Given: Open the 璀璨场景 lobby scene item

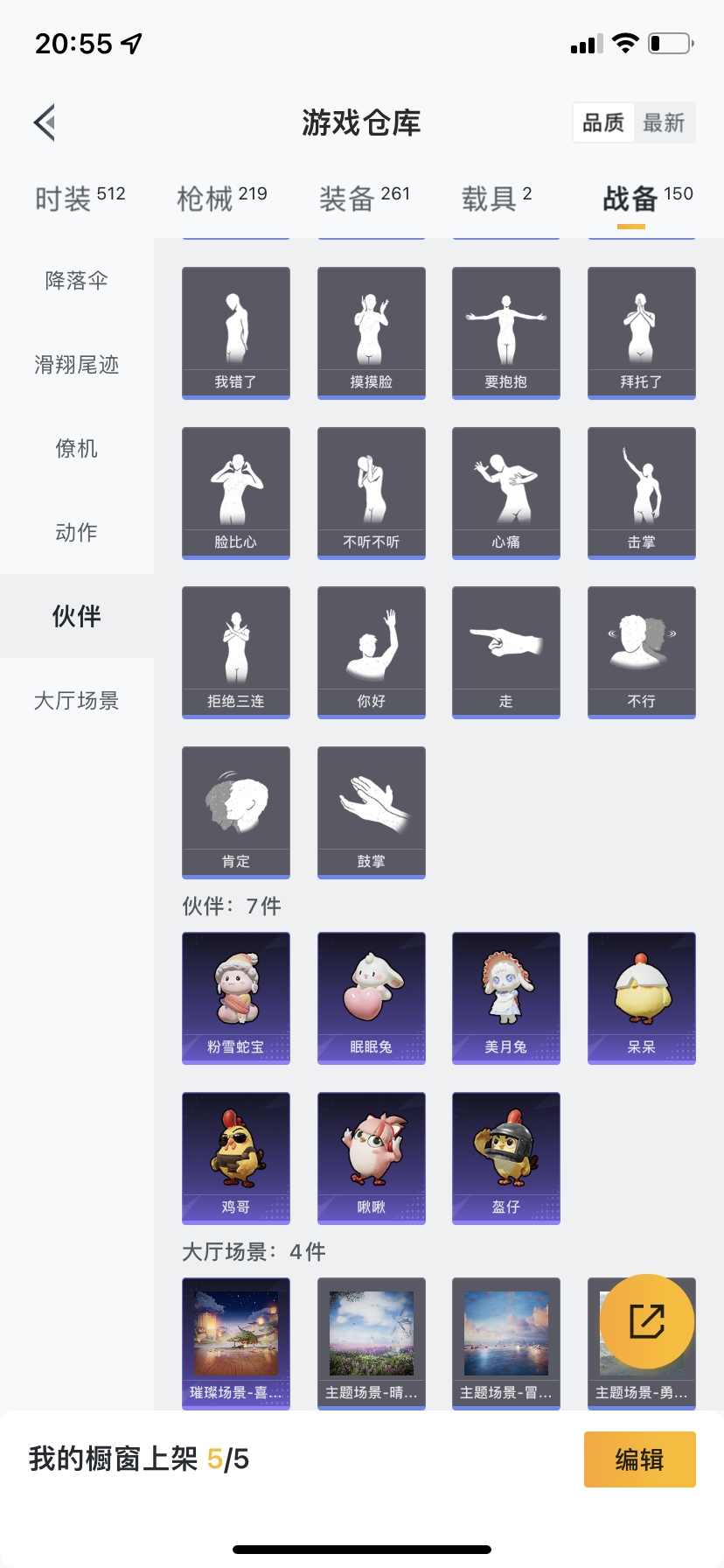Looking at the screenshot, I should coord(236,1343).
